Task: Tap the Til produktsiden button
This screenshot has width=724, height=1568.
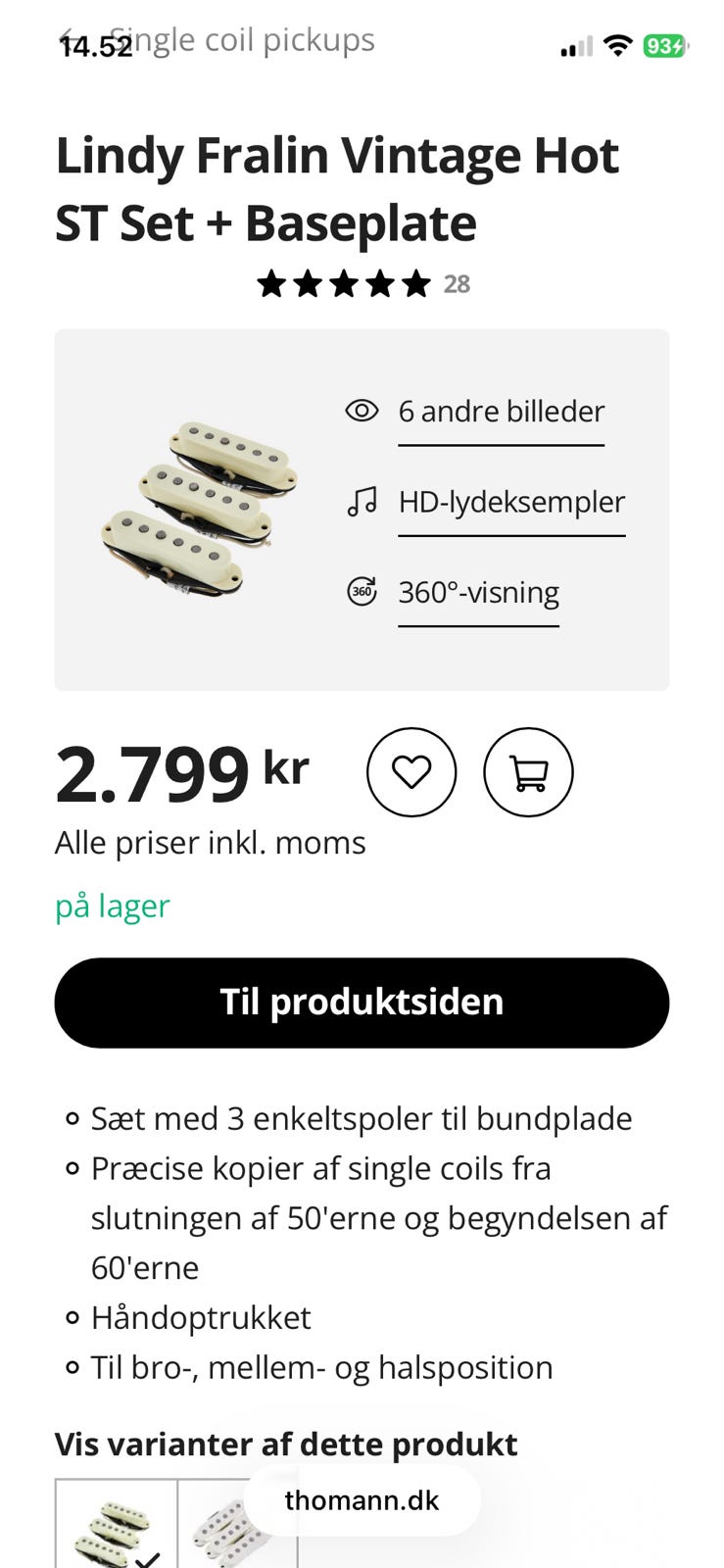Action: pyautogui.click(x=362, y=1003)
